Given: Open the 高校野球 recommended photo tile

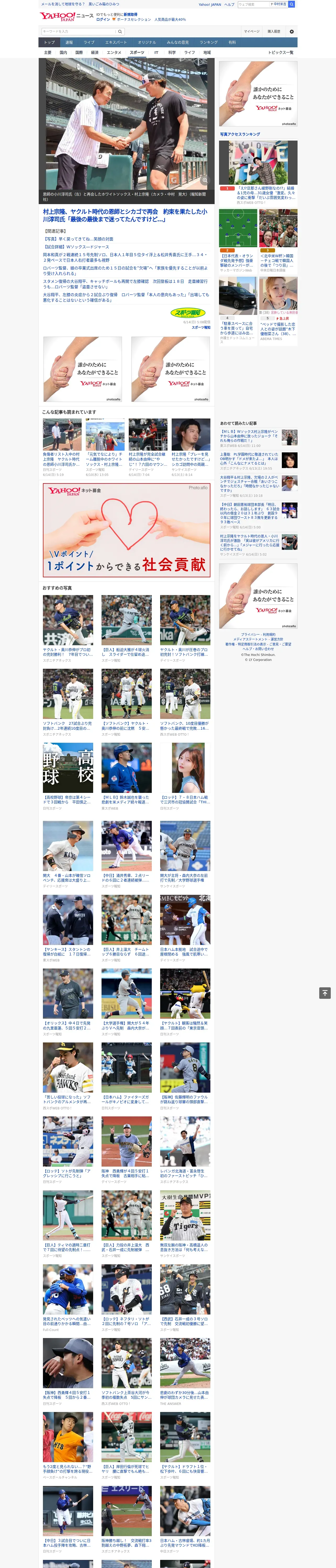Looking at the screenshot, I should tap(68, 768).
